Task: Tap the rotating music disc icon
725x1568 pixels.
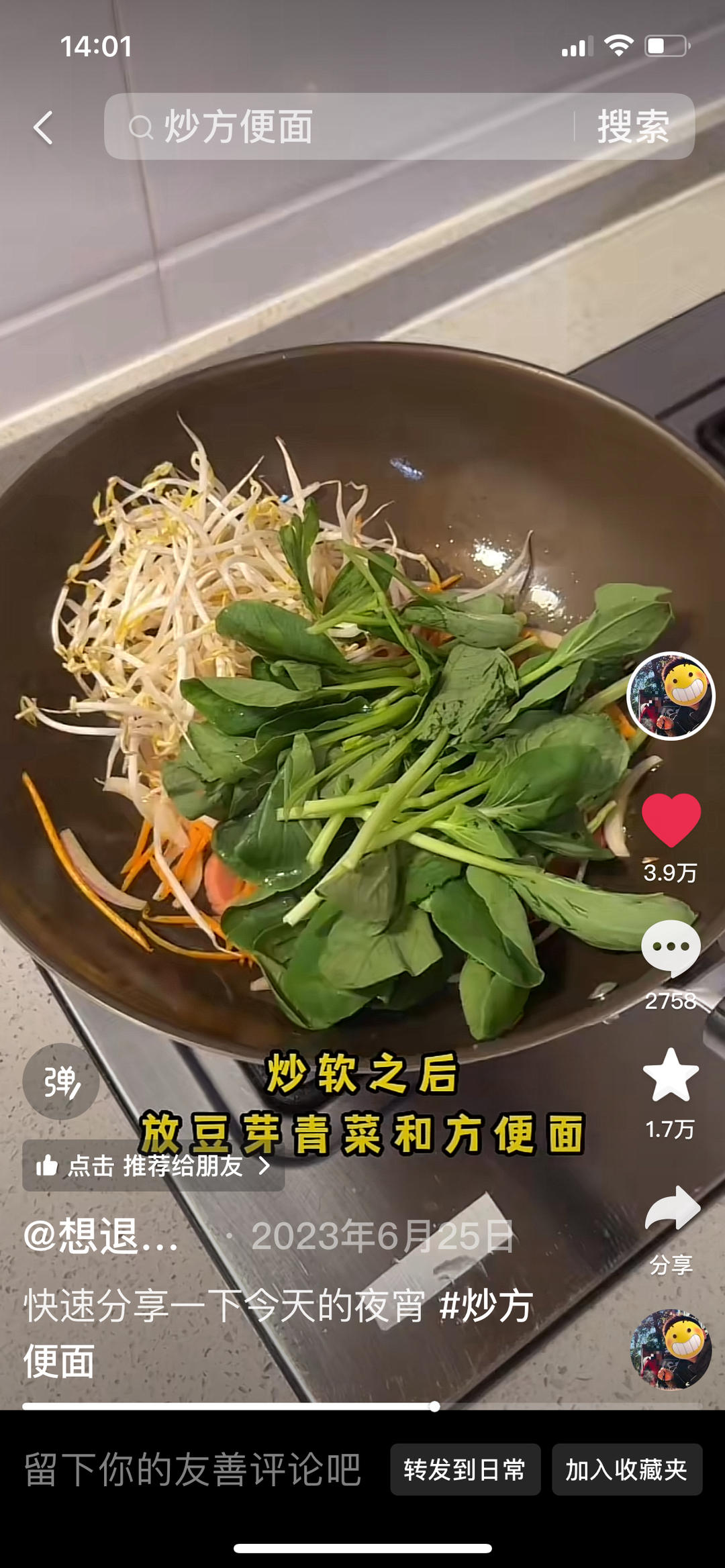Action: click(x=671, y=1349)
